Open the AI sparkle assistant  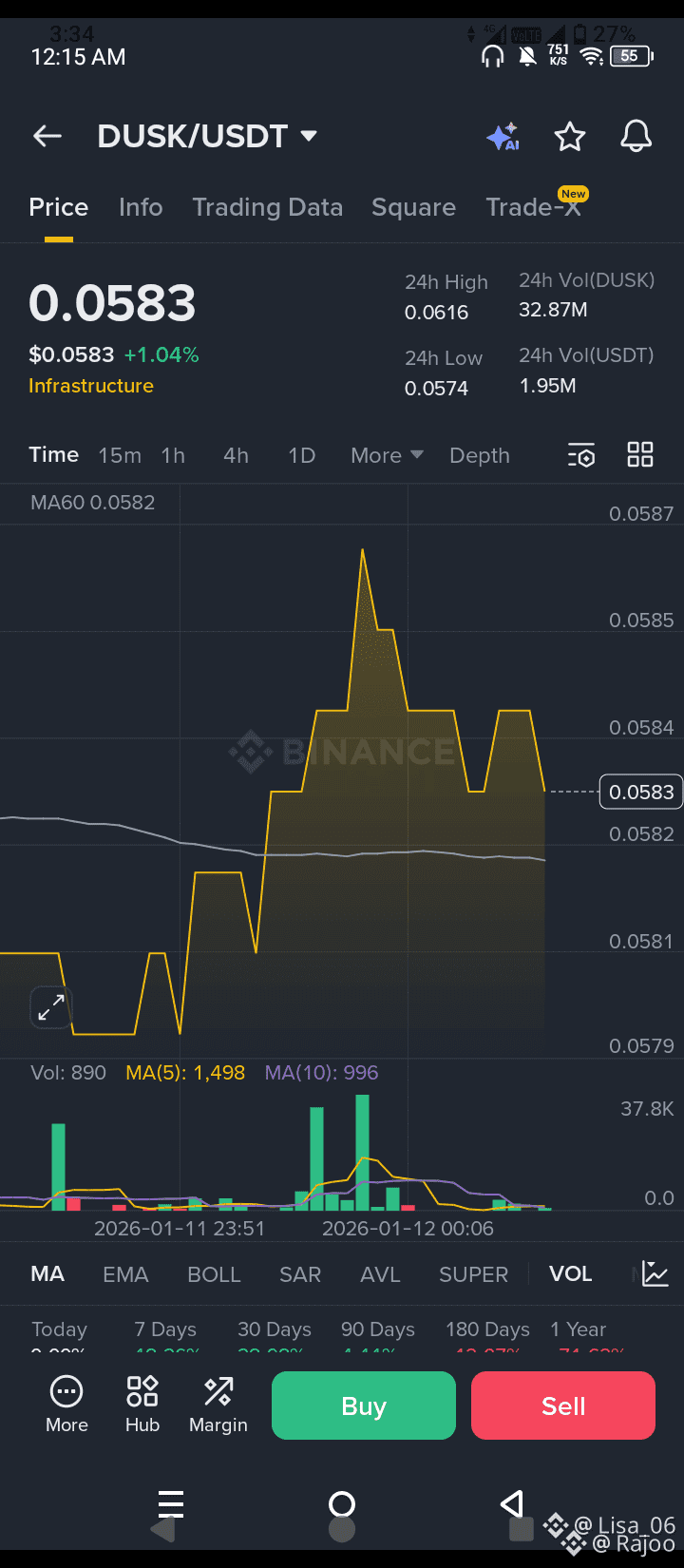tap(503, 137)
